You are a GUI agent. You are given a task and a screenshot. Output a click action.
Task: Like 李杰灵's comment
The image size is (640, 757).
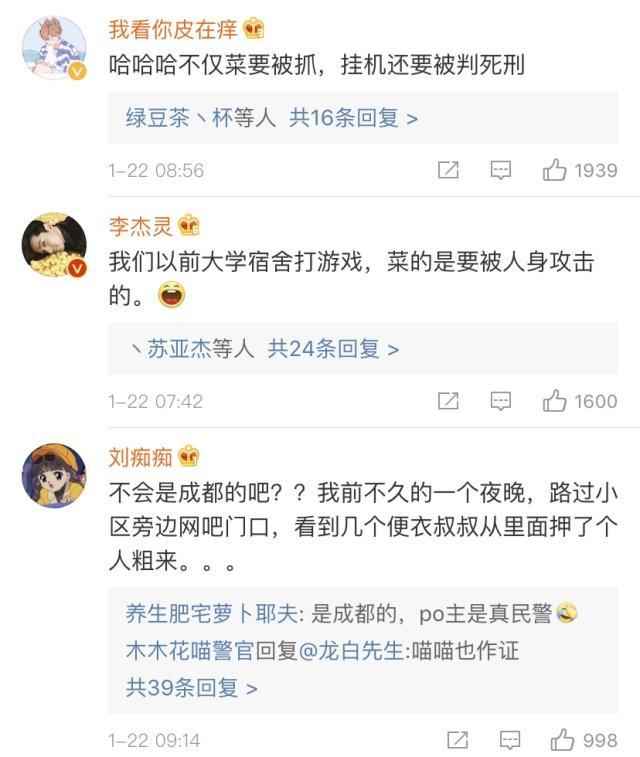click(x=555, y=401)
